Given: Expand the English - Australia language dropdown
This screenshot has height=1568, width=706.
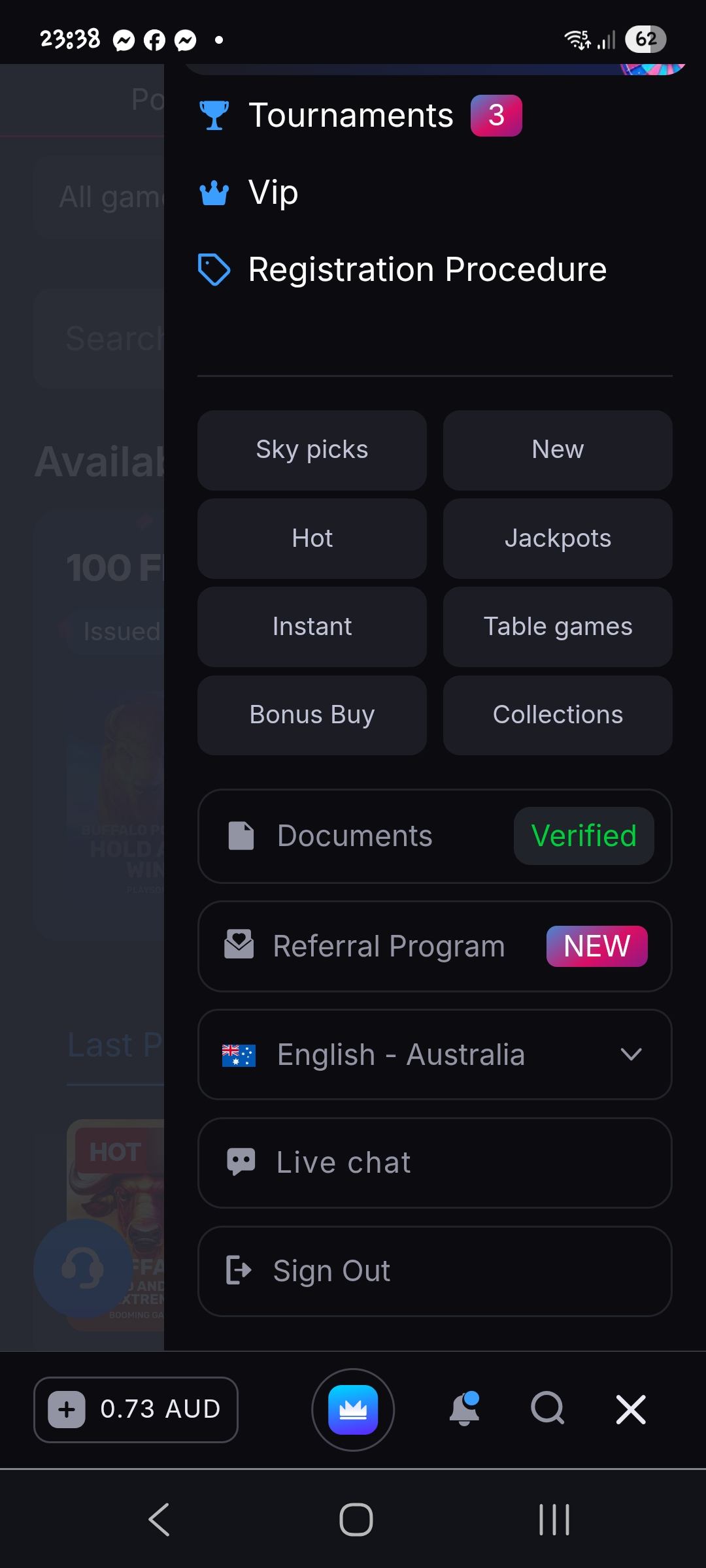Looking at the screenshot, I should pyautogui.click(x=435, y=1054).
